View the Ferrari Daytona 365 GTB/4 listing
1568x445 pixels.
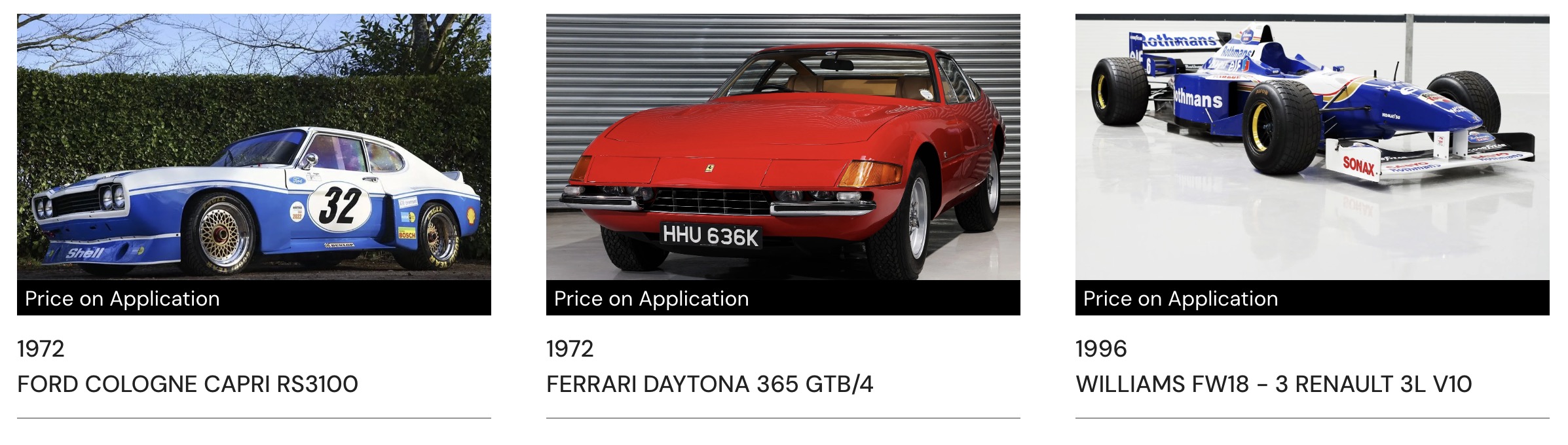point(709,384)
